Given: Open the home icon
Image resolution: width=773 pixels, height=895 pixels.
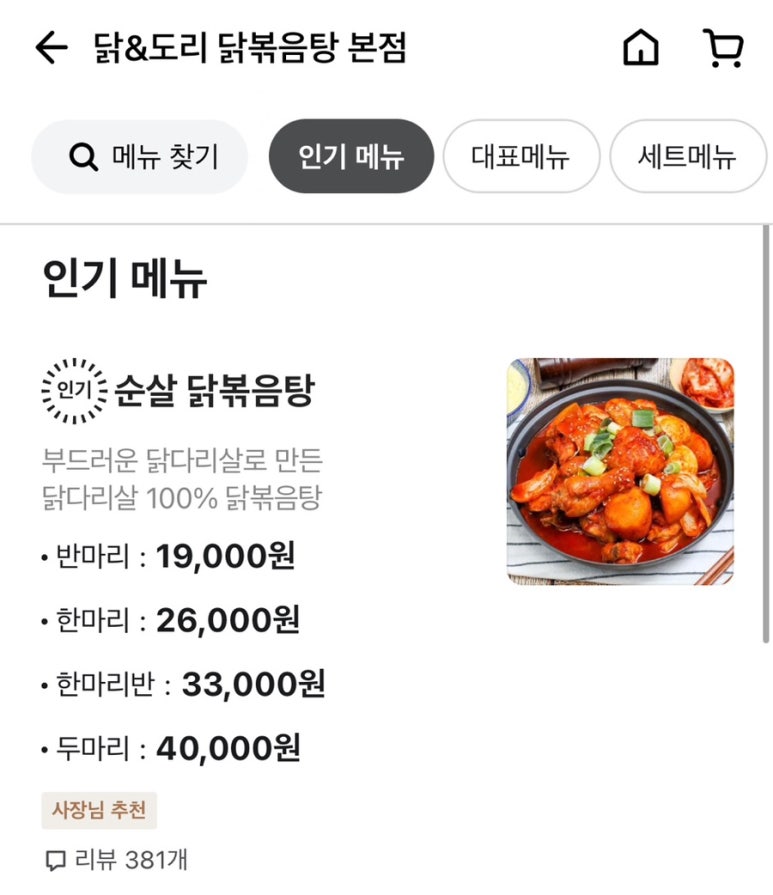Looking at the screenshot, I should [x=641, y=48].
